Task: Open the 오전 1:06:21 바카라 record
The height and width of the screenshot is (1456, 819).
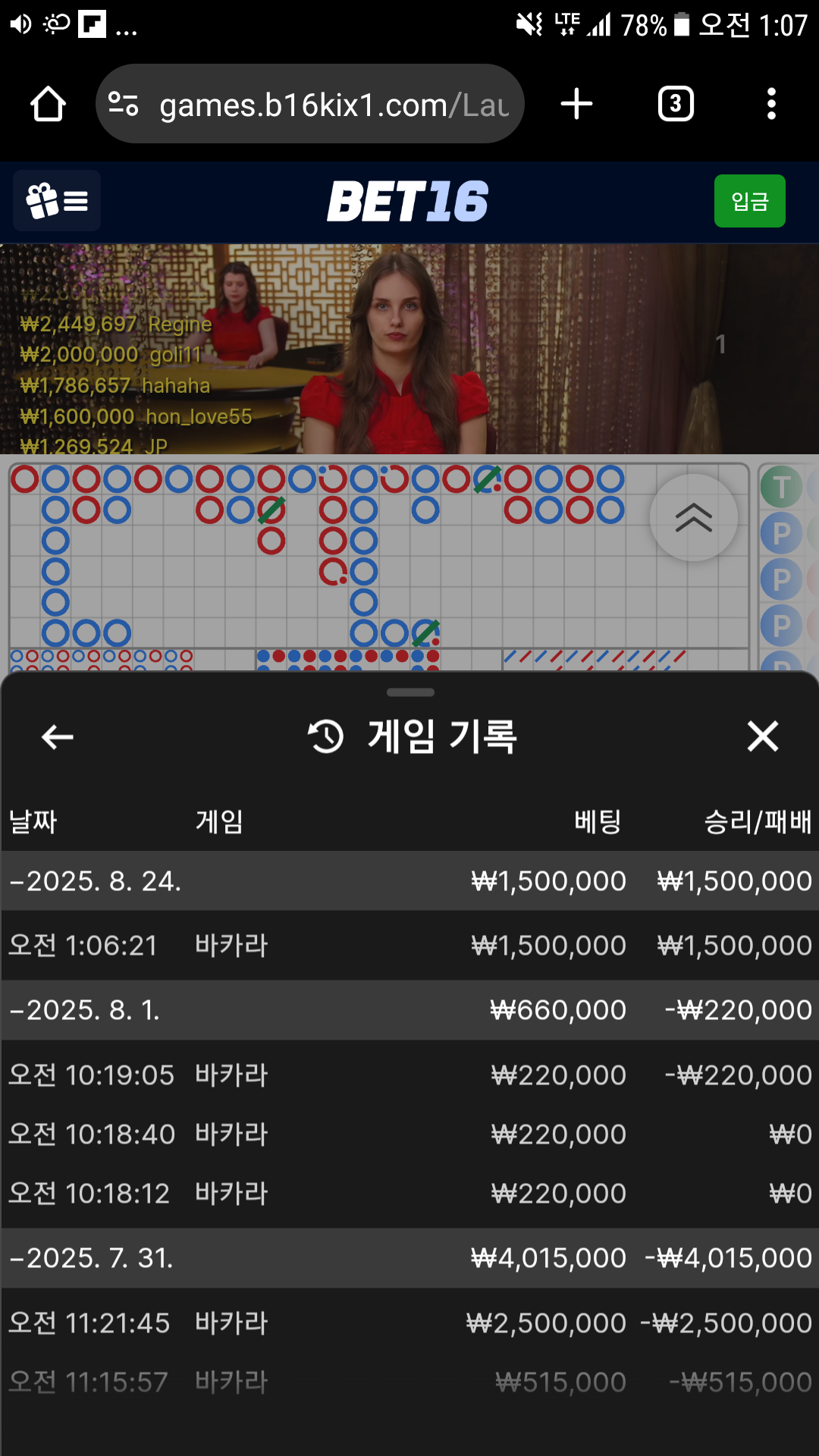Action: [409, 946]
